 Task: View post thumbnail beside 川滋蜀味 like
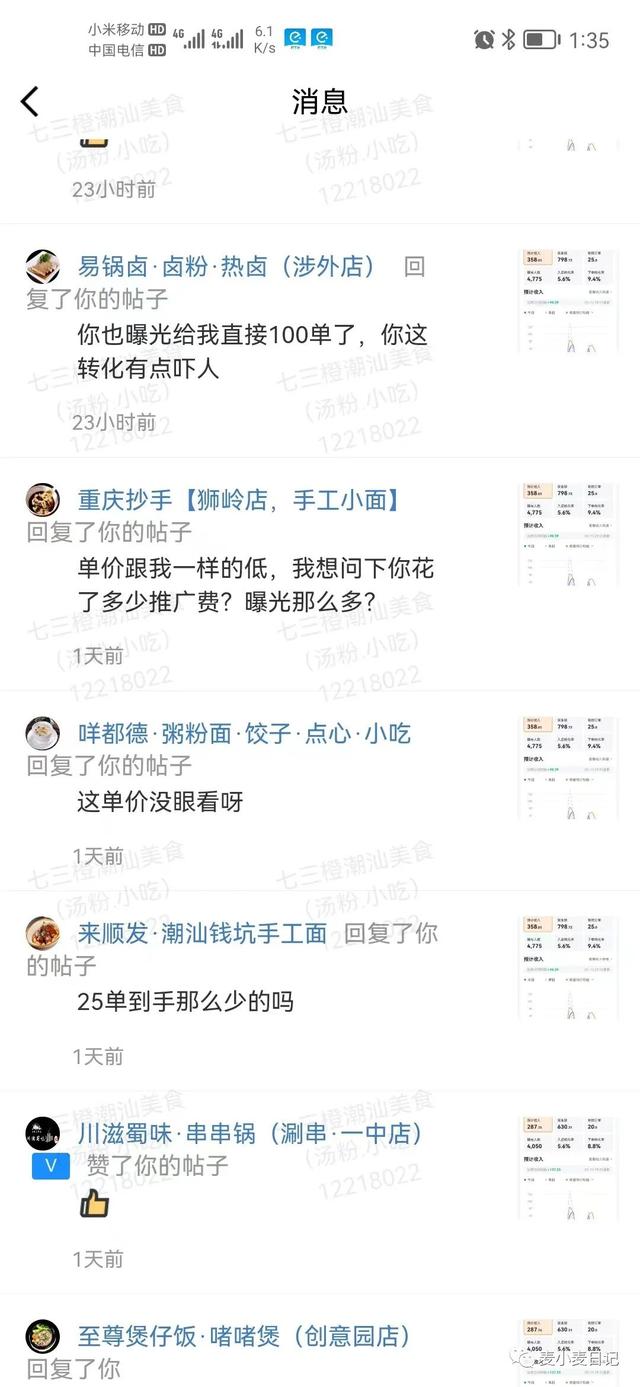point(568,1168)
